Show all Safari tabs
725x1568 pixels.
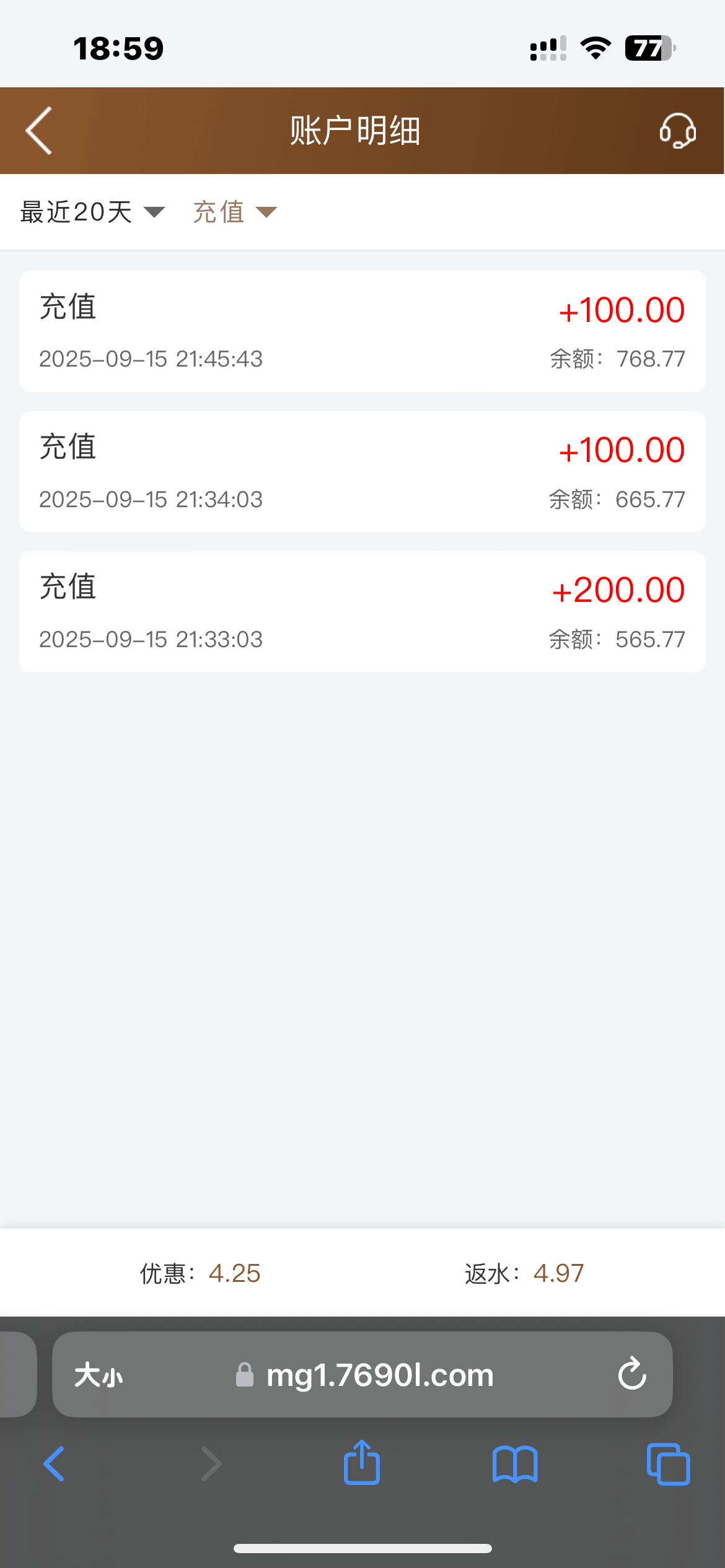pos(668,1464)
